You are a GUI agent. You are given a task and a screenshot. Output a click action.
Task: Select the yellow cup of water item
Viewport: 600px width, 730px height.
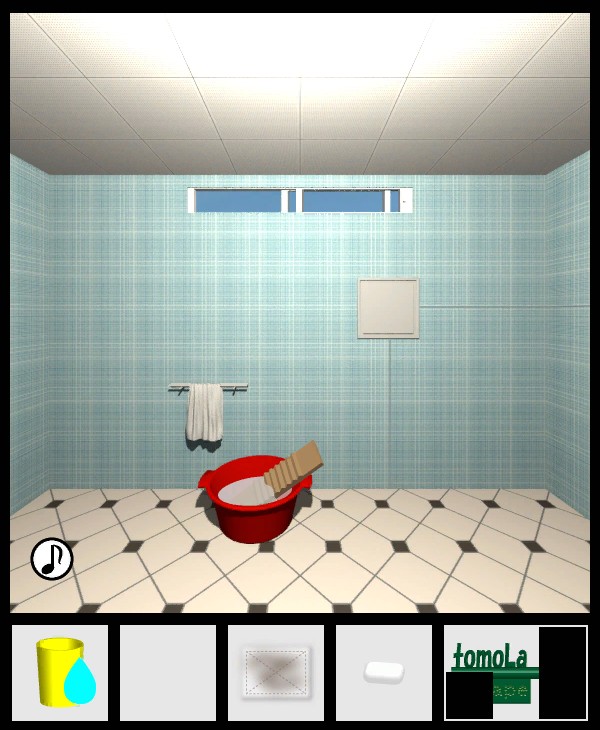point(62,673)
